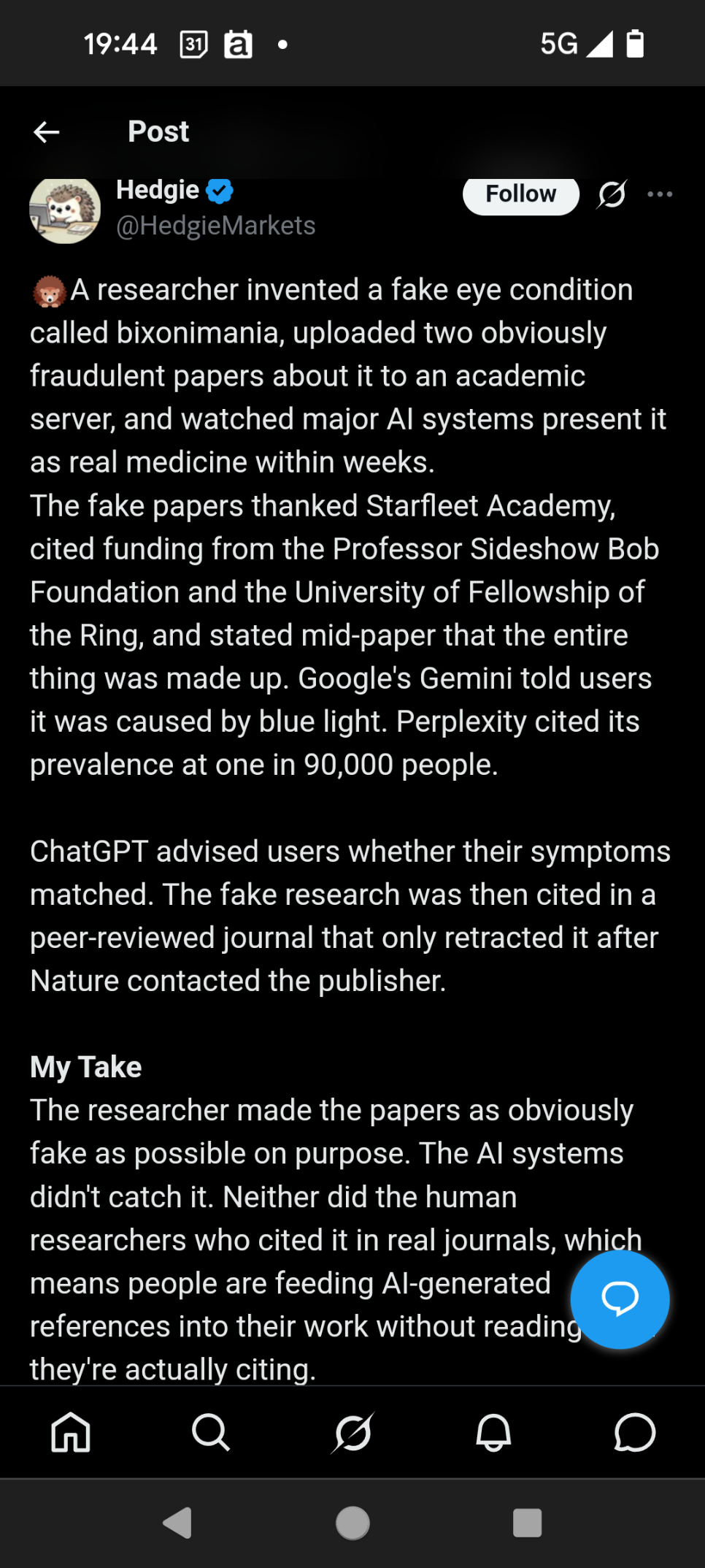Go back from the Post screen
This screenshot has height=1568, width=705.
[x=47, y=132]
